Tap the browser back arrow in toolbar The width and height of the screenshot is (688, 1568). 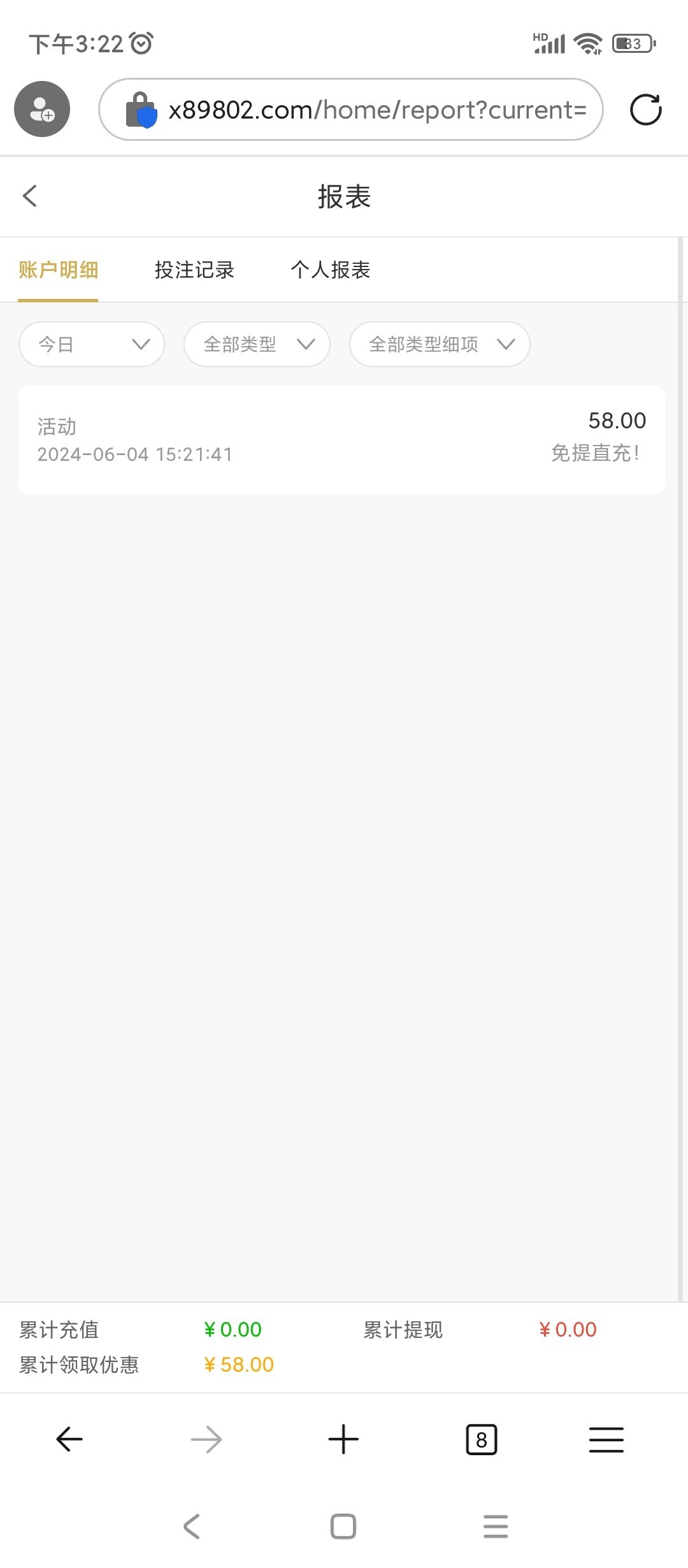point(69,1440)
